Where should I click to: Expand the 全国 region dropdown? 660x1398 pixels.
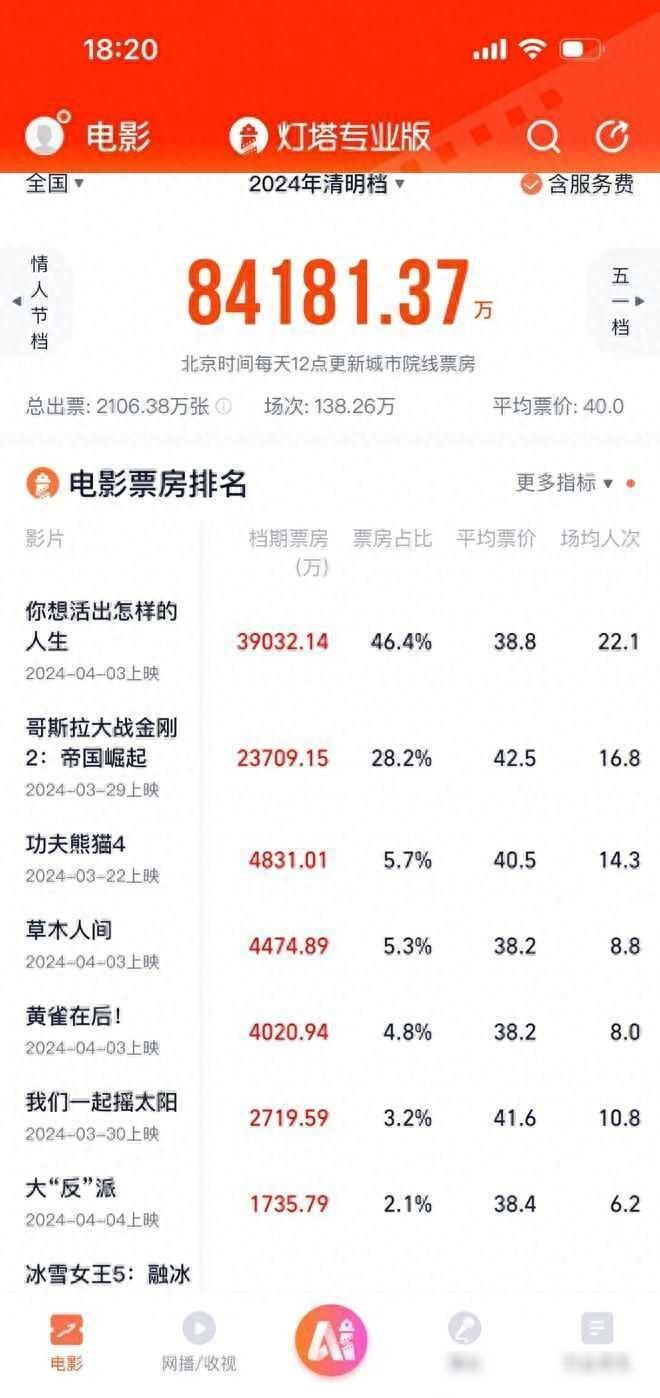[x=55, y=184]
